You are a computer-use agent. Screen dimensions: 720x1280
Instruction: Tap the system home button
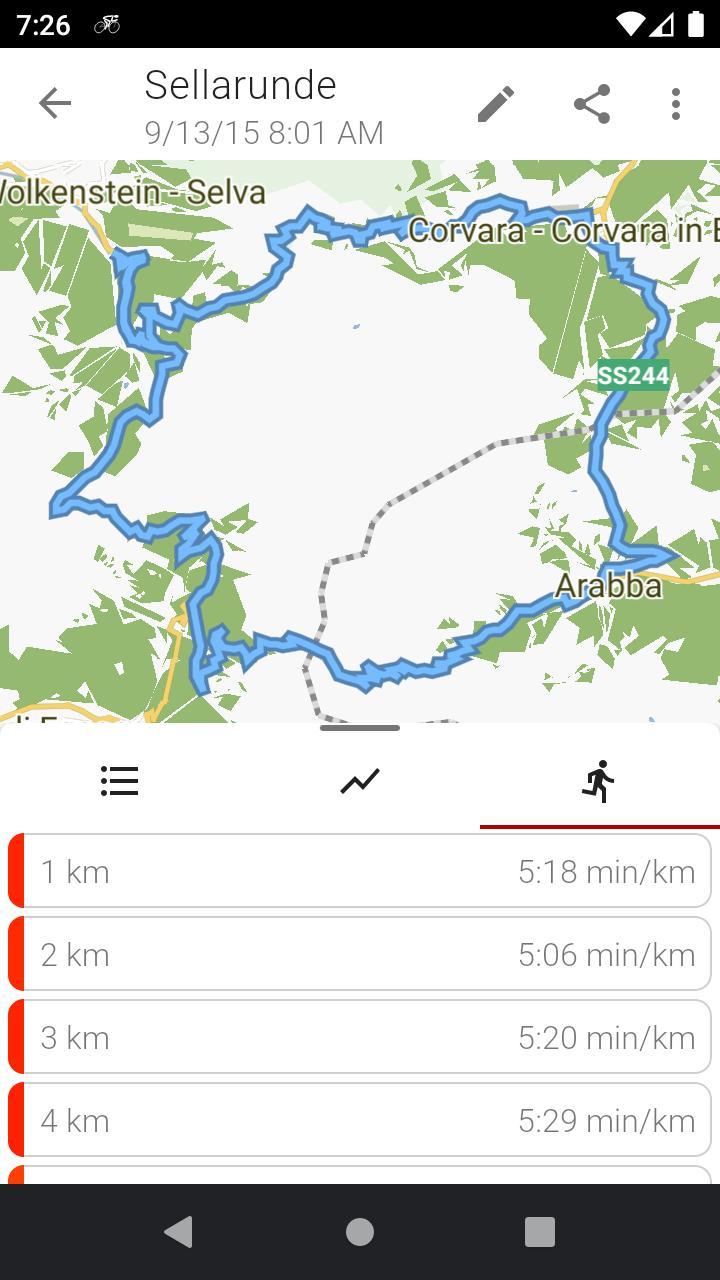(x=360, y=1232)
